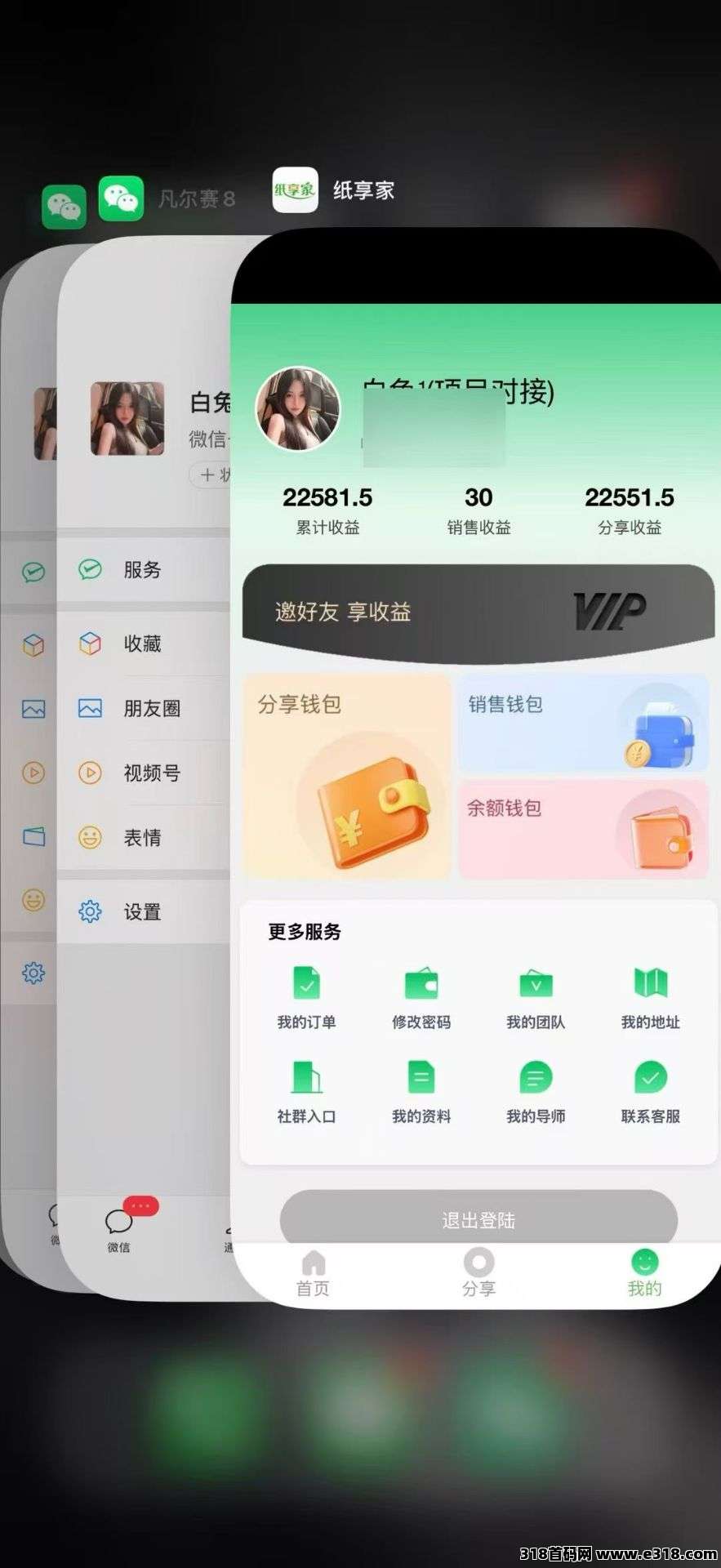
Task: Open the 纸享家 app card
Action: click(476, 768)
